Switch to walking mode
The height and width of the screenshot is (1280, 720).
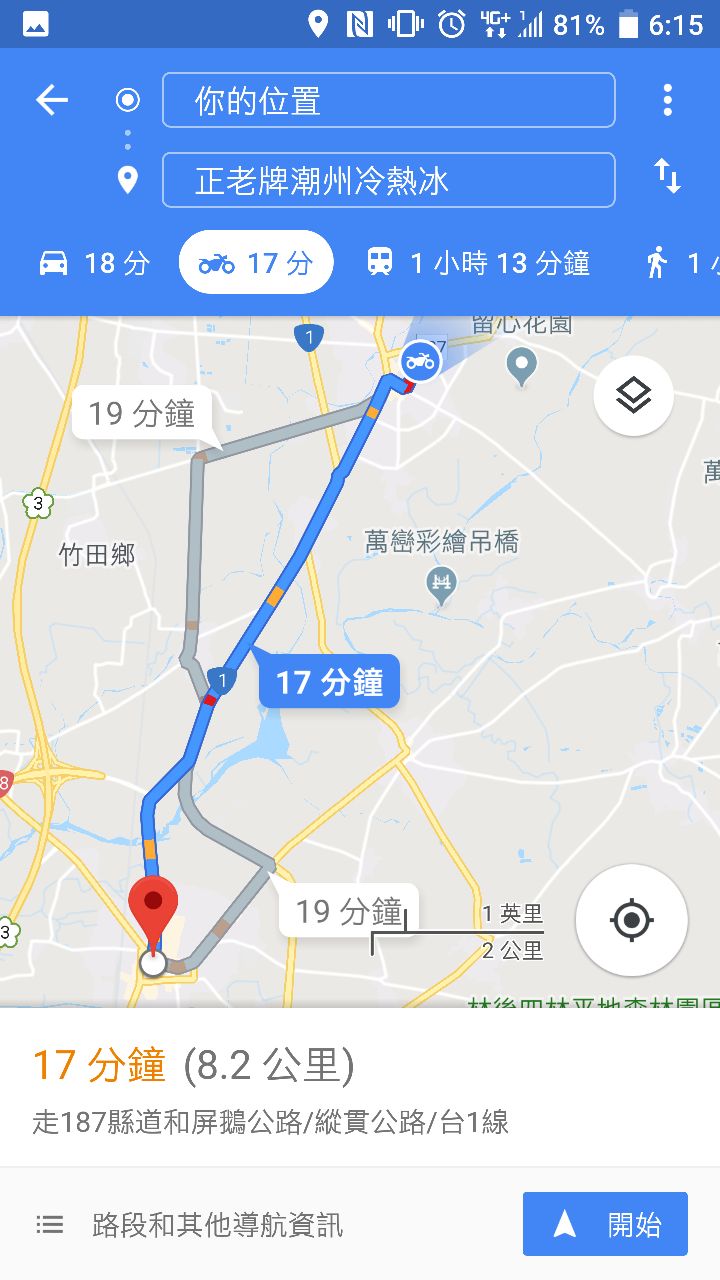tap(680, 263)
